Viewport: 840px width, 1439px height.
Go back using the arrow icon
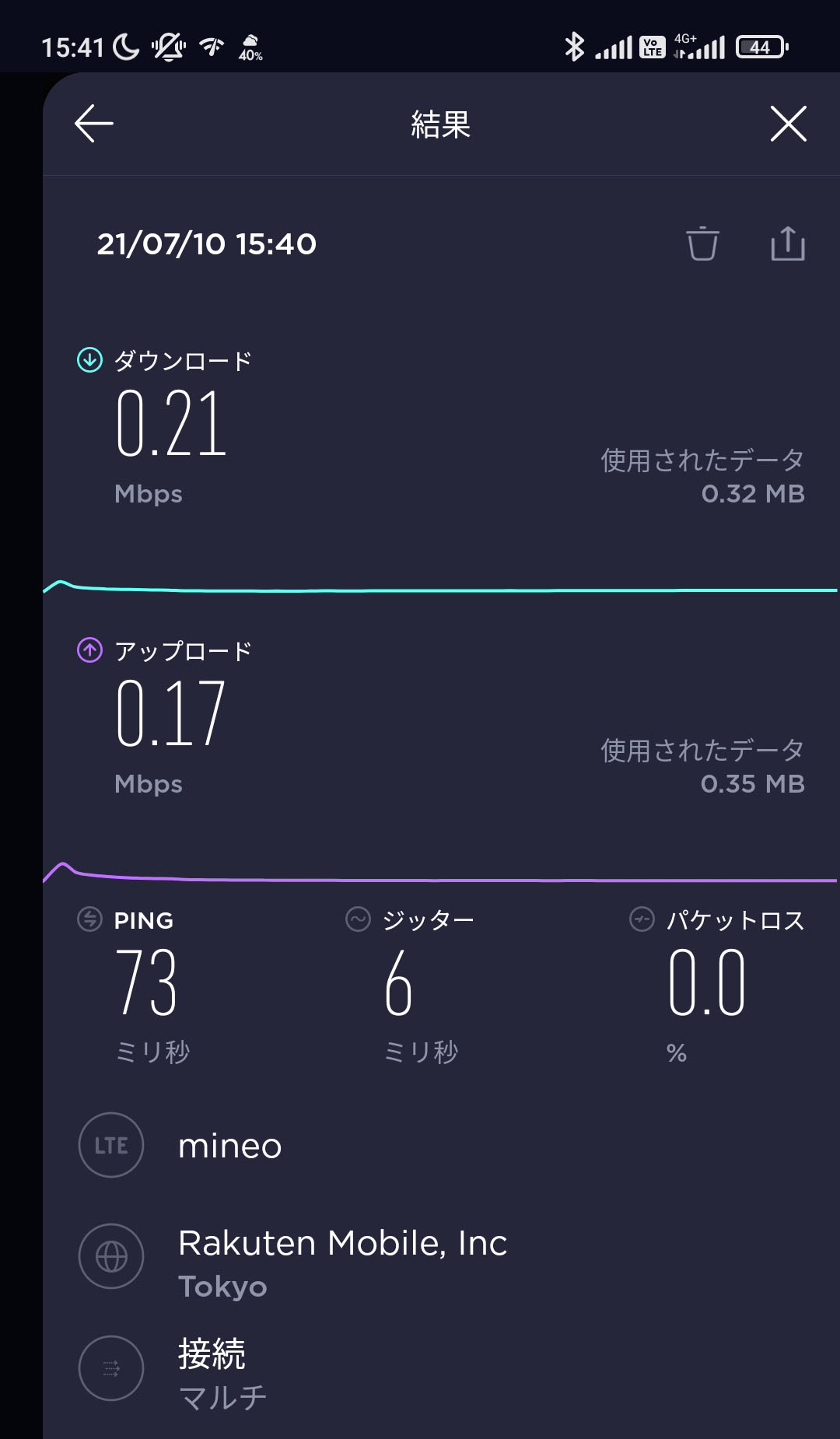[x=94, y=124]
